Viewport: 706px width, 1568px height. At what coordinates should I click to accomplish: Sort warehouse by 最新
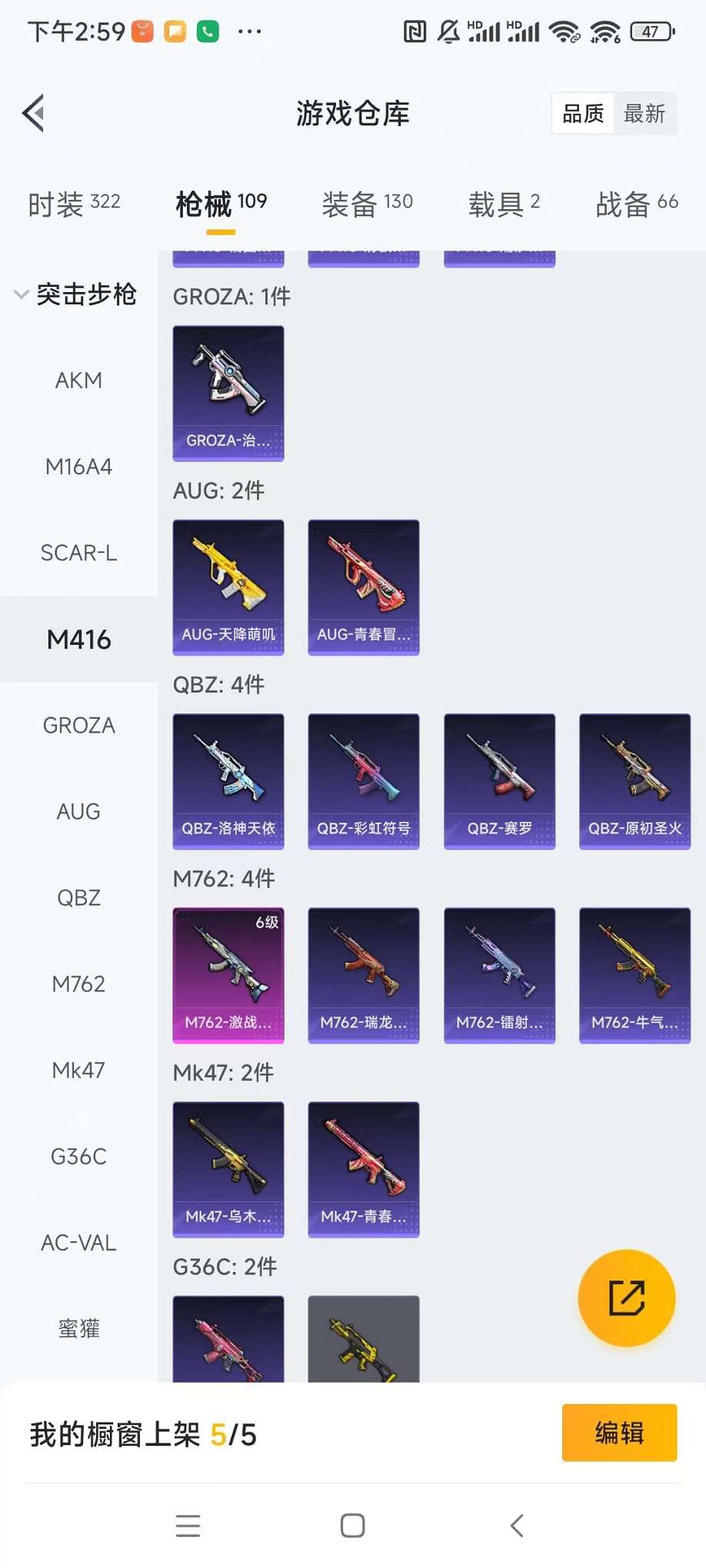[x=644, y=114]
